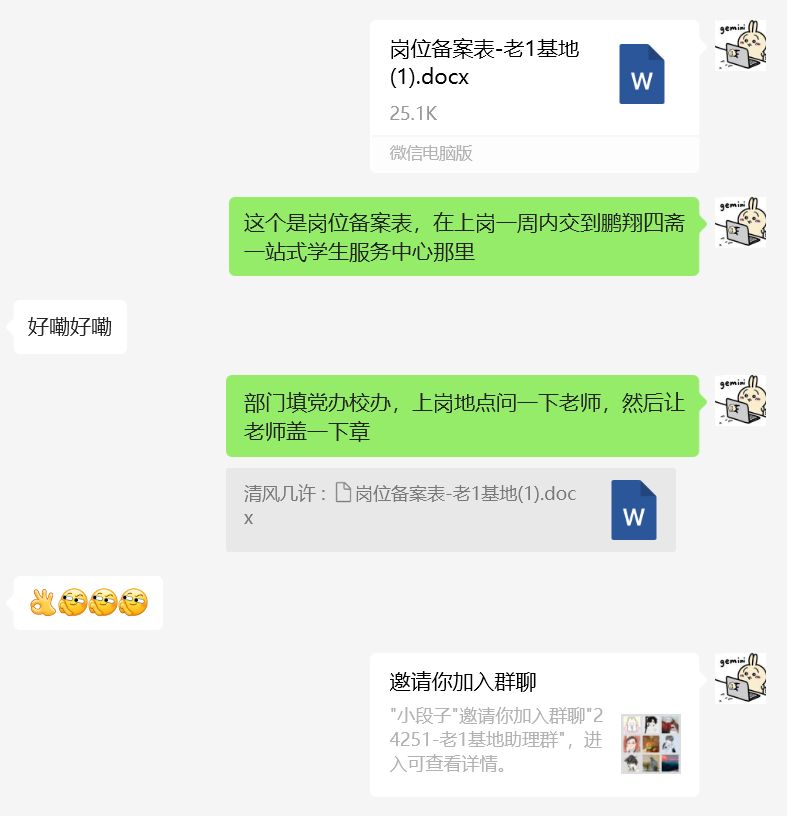The width and height of the screenshot is (787, 816).
Task: Open the quoted 清风几许 file message
Action: (x=450, y=509)
